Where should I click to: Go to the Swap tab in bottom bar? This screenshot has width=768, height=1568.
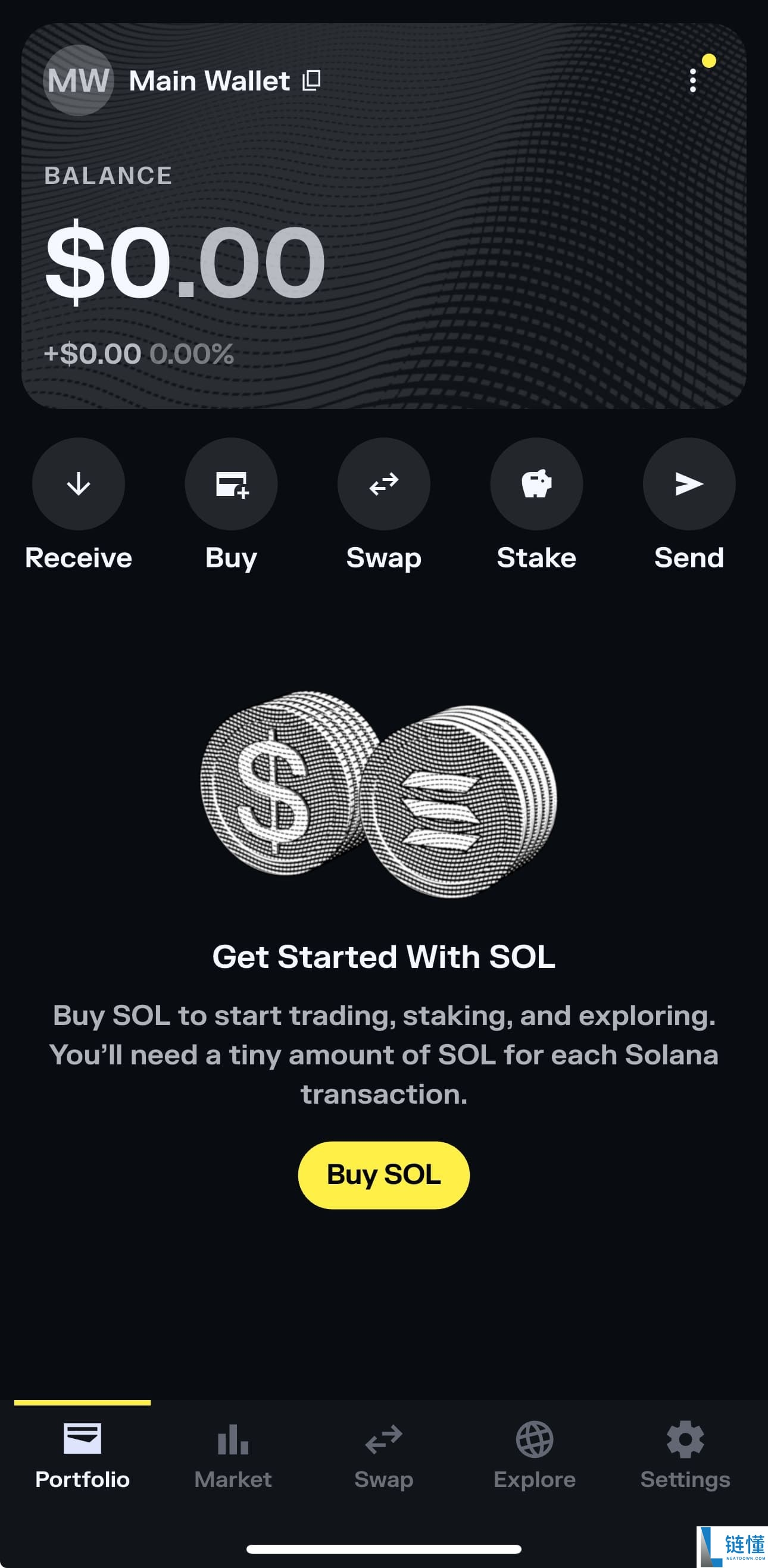(x=384, y=1455)
